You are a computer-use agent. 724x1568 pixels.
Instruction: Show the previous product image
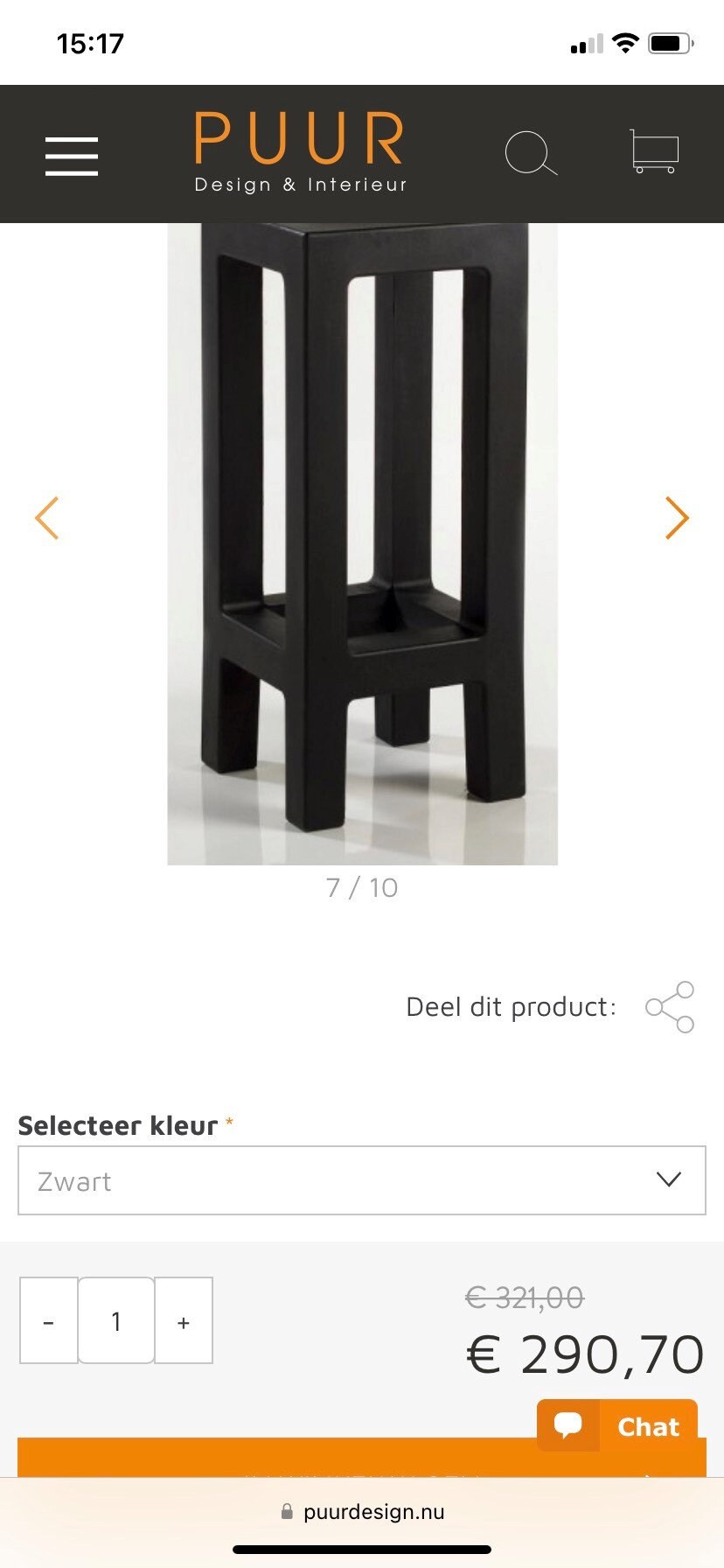pos(46,518)
